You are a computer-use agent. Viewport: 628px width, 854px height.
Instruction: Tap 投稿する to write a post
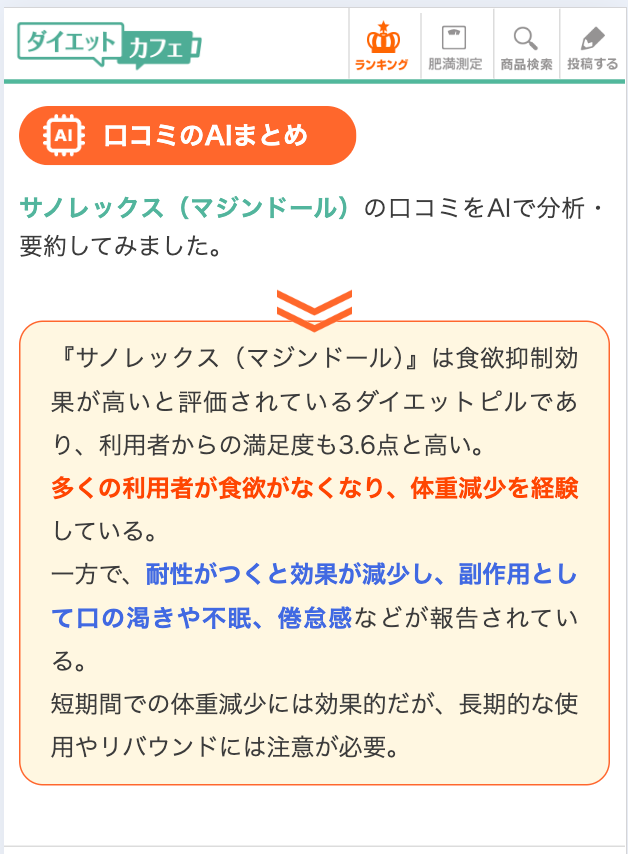coord(593,45)
